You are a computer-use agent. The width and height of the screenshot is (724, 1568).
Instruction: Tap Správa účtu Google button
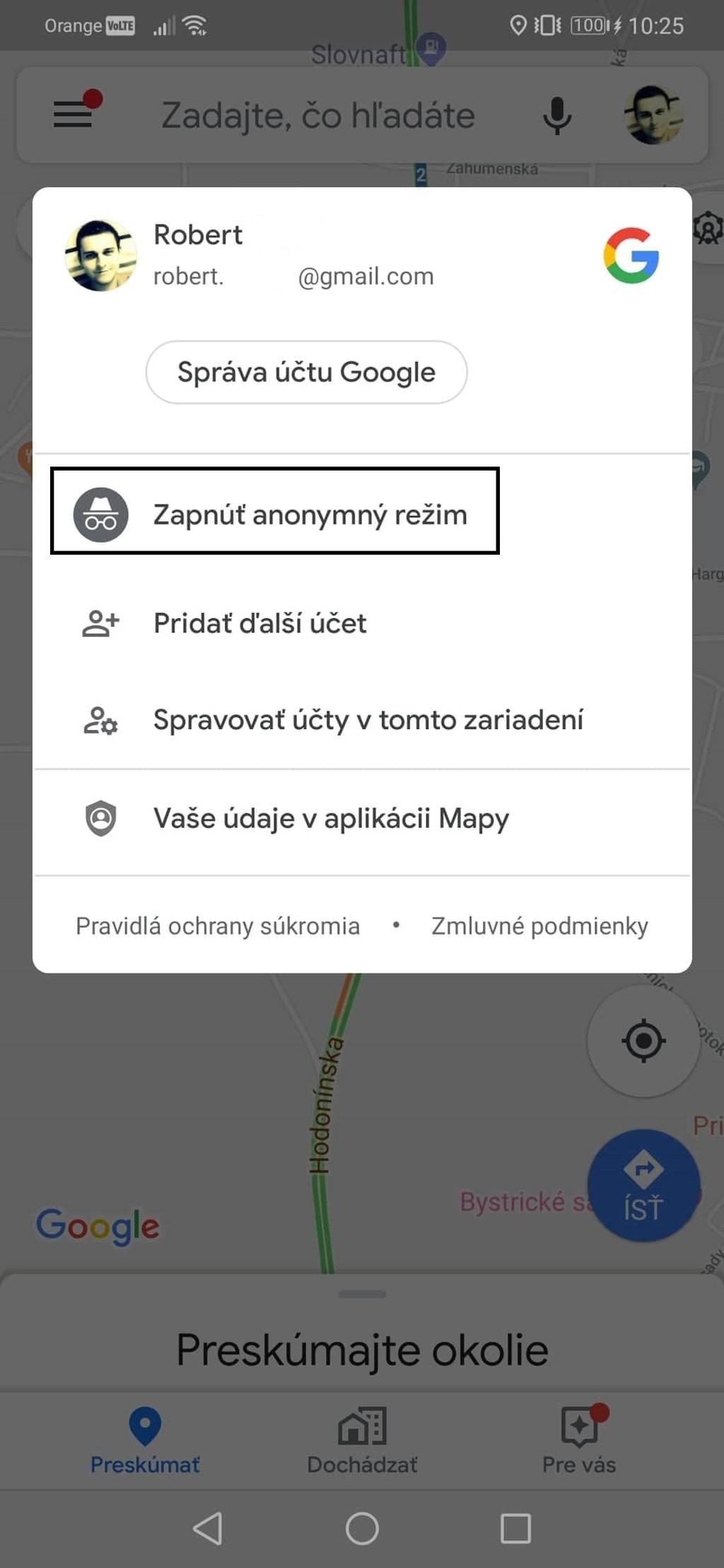306,372
